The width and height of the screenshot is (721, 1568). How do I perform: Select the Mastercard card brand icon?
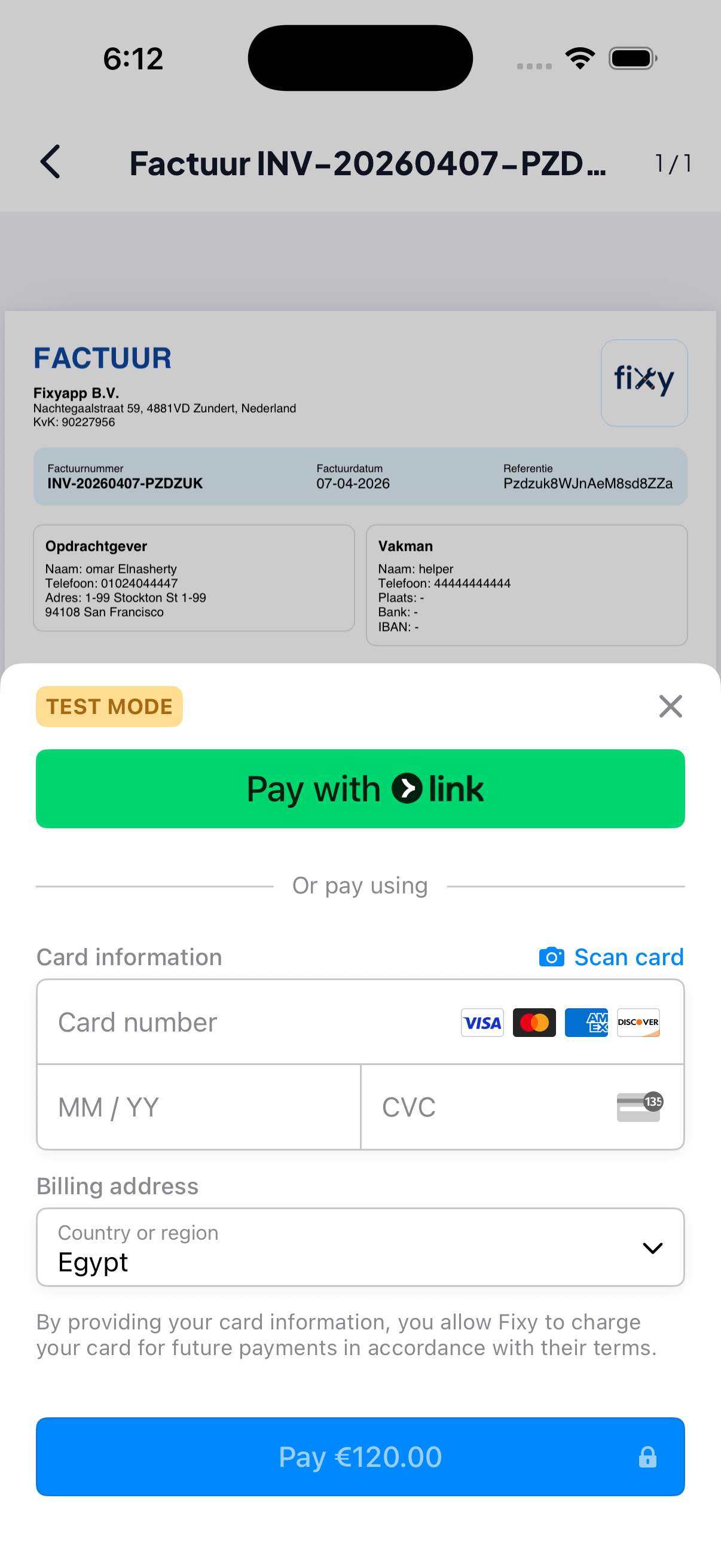point(534,1023)
